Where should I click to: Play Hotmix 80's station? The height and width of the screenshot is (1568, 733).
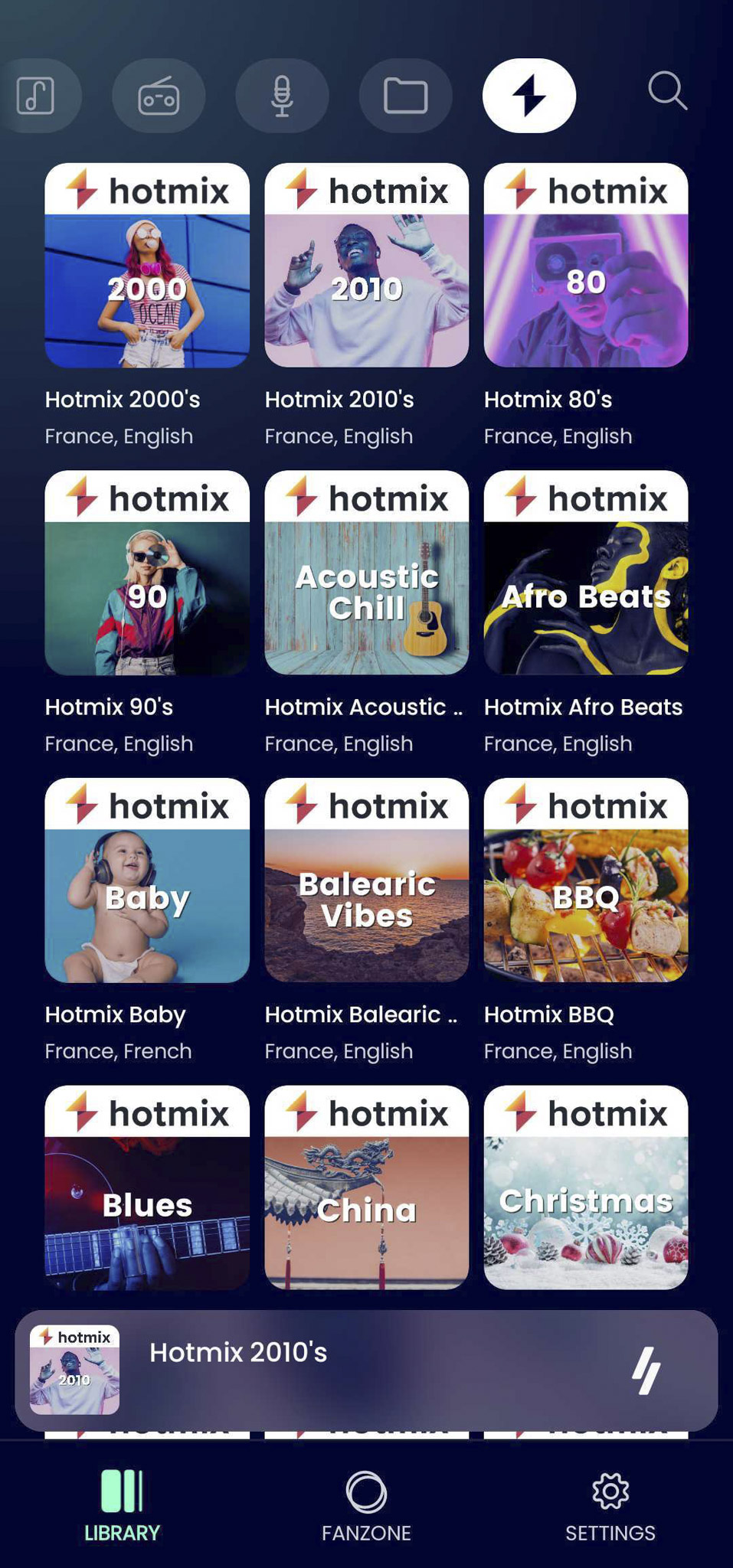pos(586,266)
